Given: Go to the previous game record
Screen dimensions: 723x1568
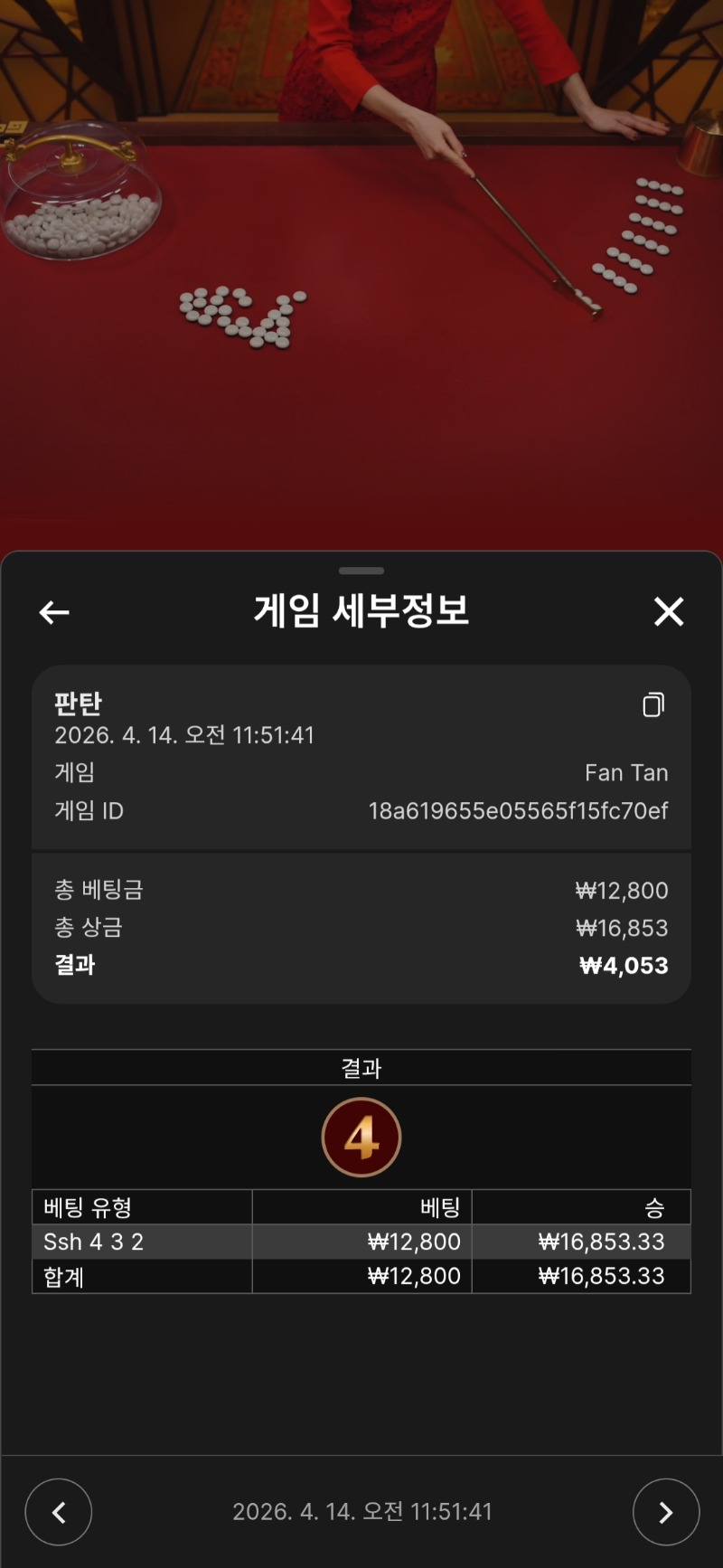Looking at the screenshot, I should [x=59, y=1512].
